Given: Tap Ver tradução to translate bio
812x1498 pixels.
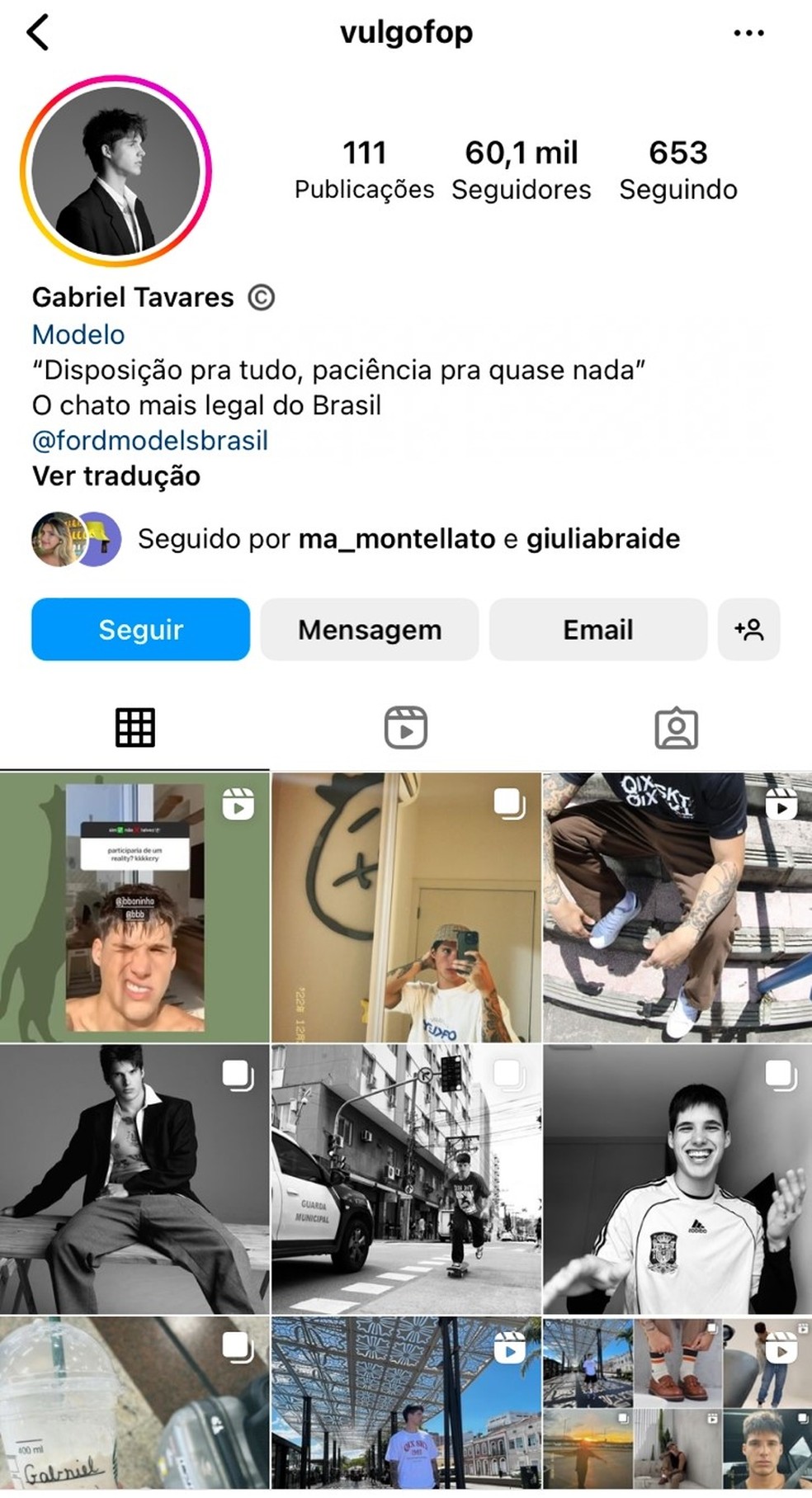Looking at the screenshot, I should coord(114,476).
